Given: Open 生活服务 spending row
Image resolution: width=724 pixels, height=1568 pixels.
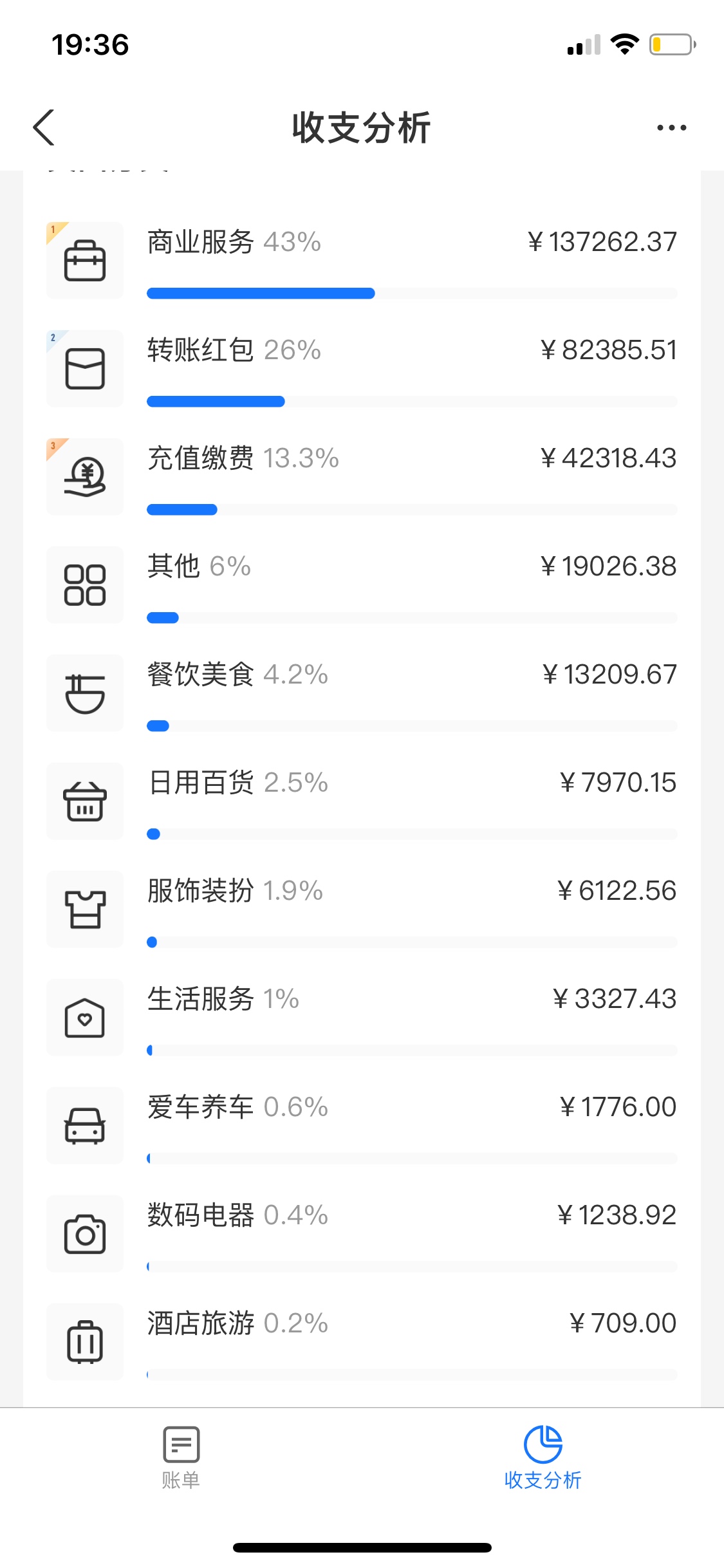Looking at the screenshot, I should tap(362, 1018).
